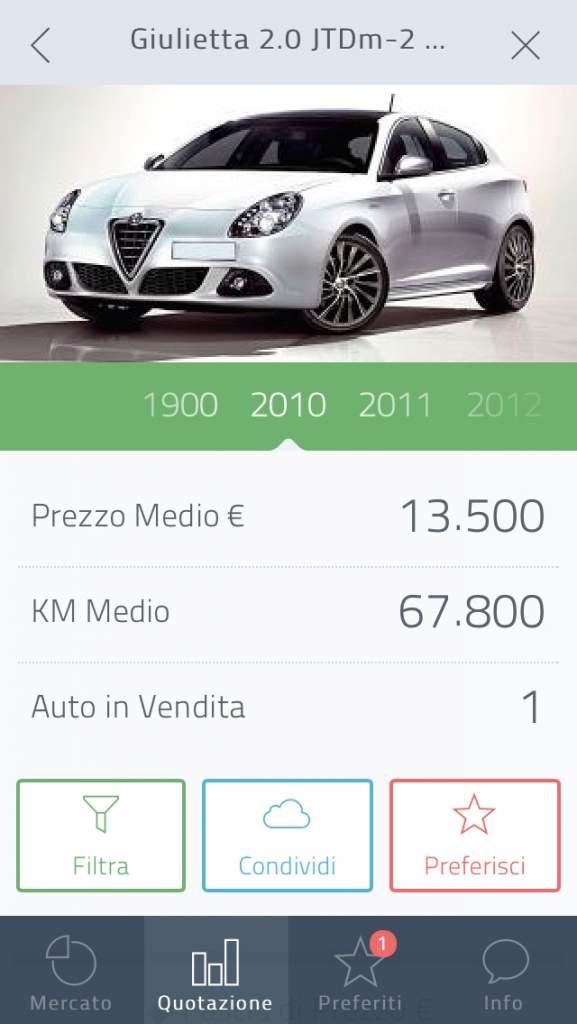Add to favorites with Preferisci
Image resolution: width=577 pixels, height=1024 pixels.
pos(475,835)
